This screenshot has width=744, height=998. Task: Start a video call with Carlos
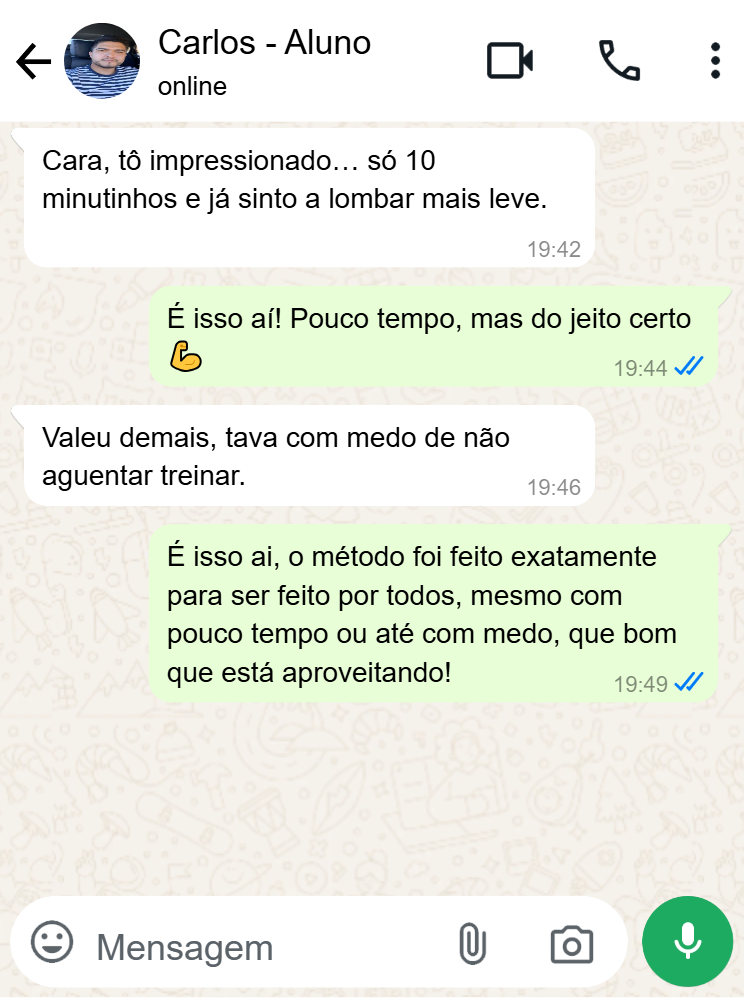(x=509, y=60)
